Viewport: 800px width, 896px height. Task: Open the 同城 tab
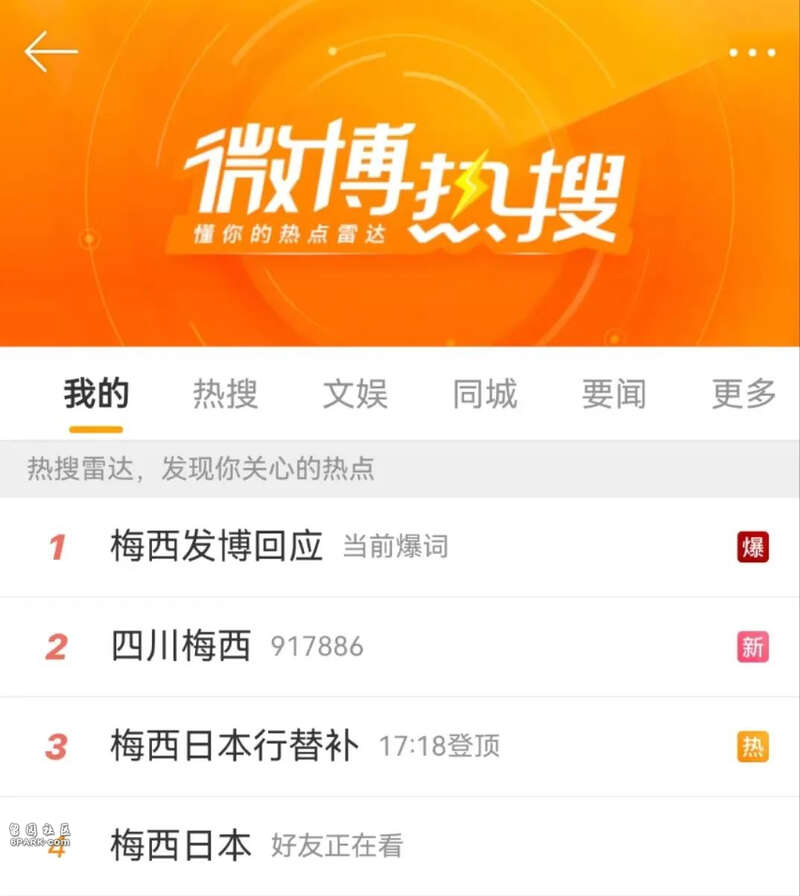click(x=485, y=394)
